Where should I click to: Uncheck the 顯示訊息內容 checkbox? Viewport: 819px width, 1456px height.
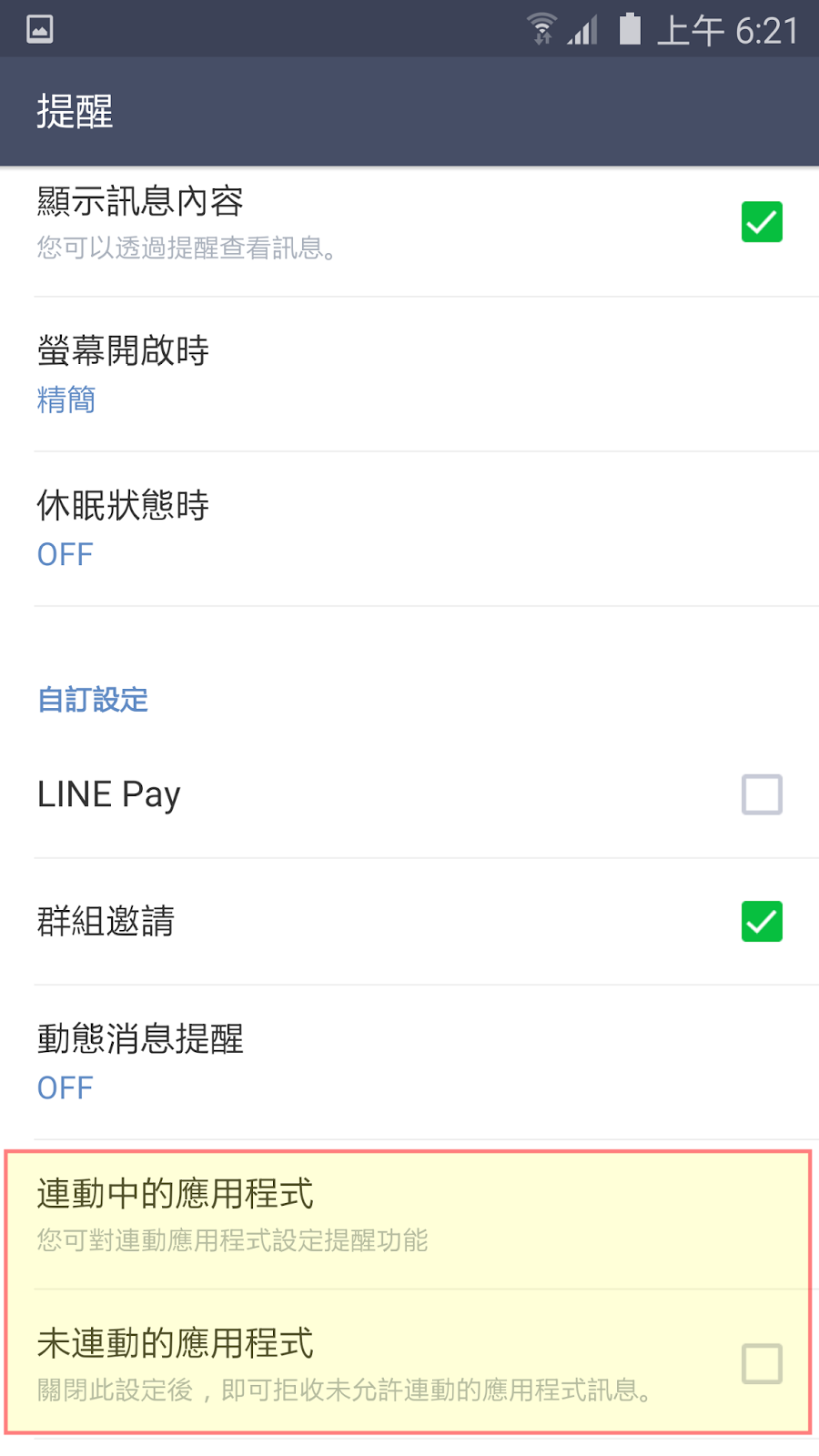[762, 222]
